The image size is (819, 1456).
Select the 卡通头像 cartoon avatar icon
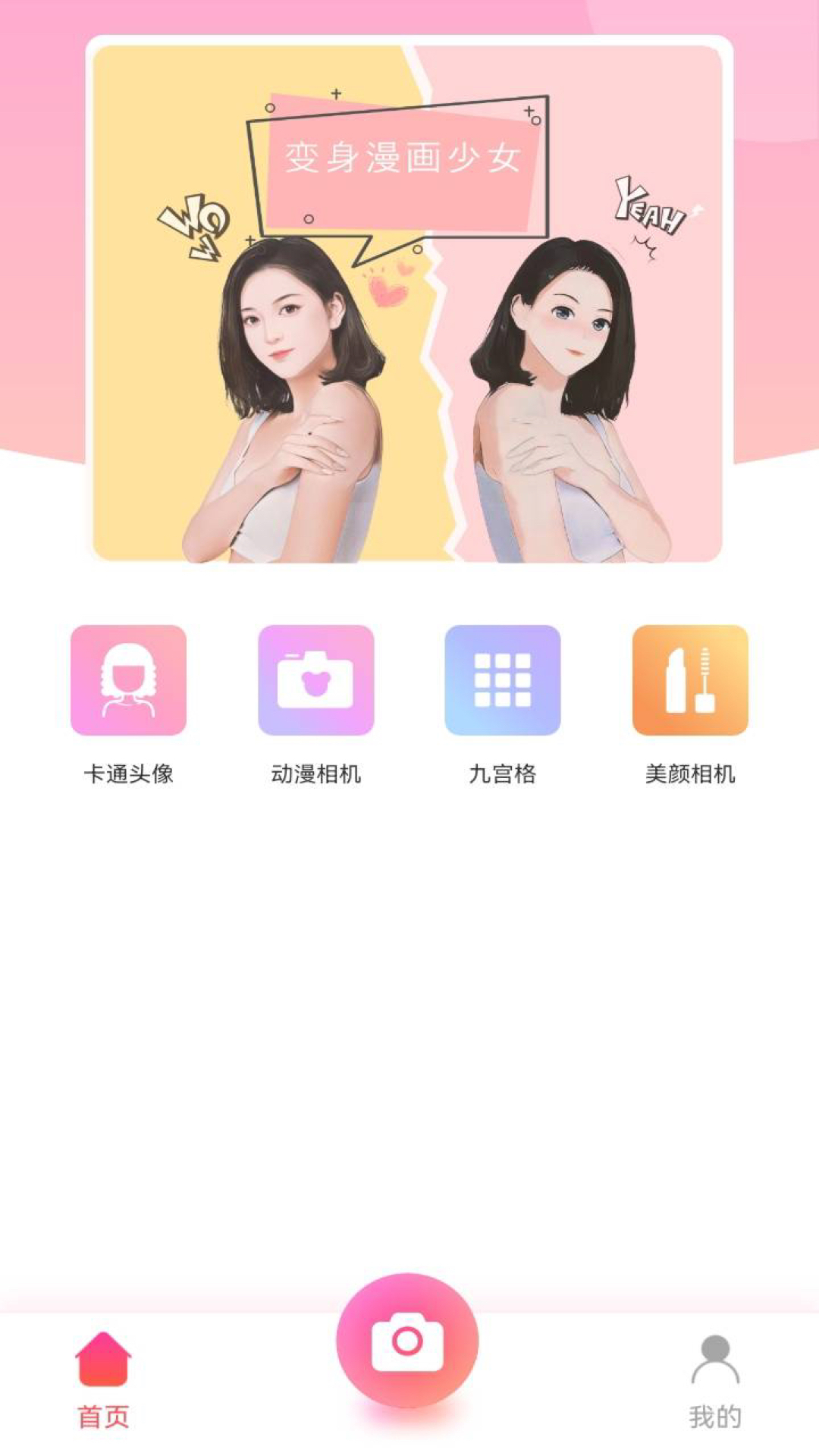coord(129,681)
